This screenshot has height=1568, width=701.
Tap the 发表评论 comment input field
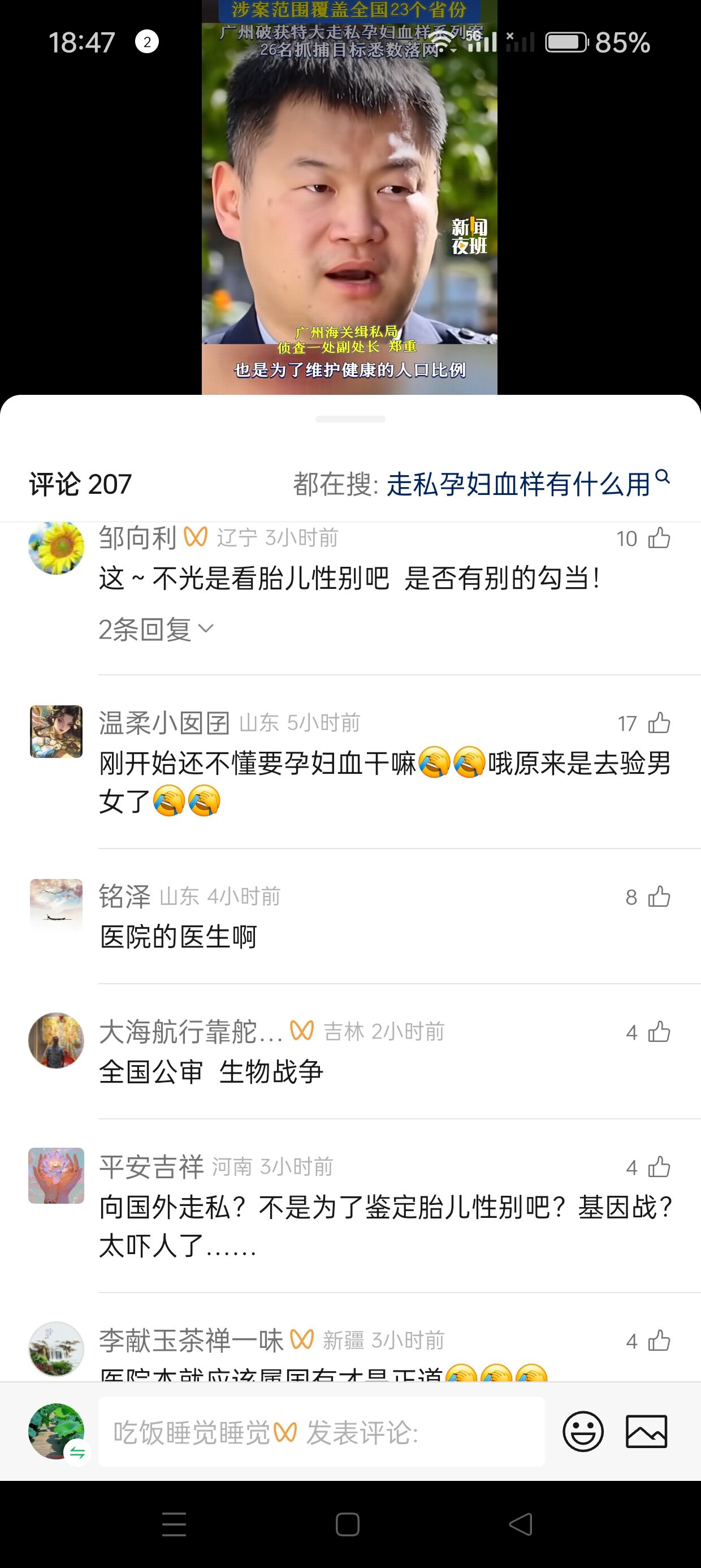pyautogui.click(x=321, y=1432)
